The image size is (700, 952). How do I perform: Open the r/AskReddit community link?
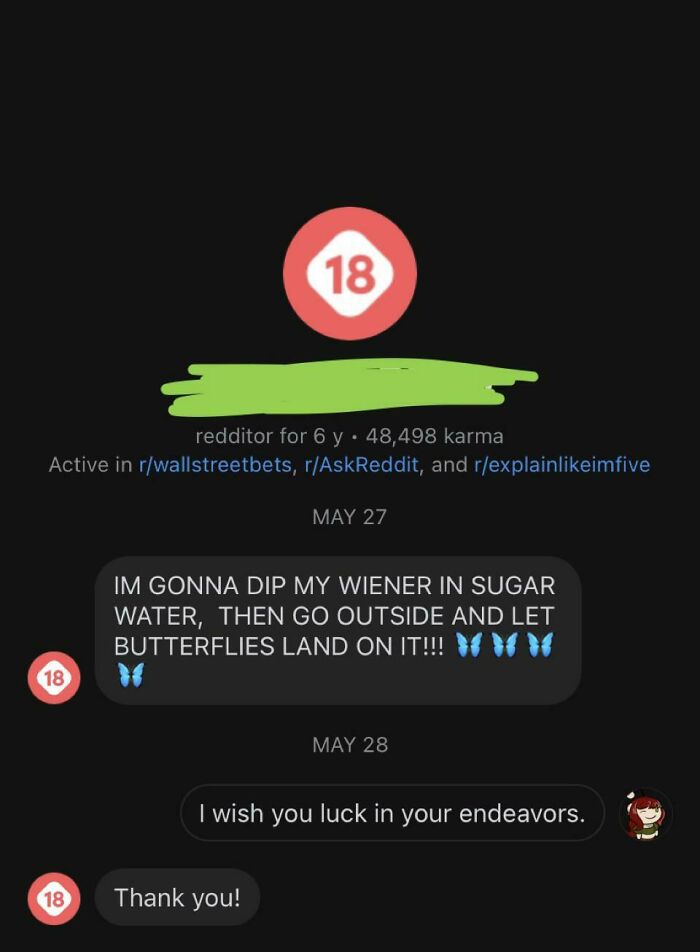[x=361, y=465]
